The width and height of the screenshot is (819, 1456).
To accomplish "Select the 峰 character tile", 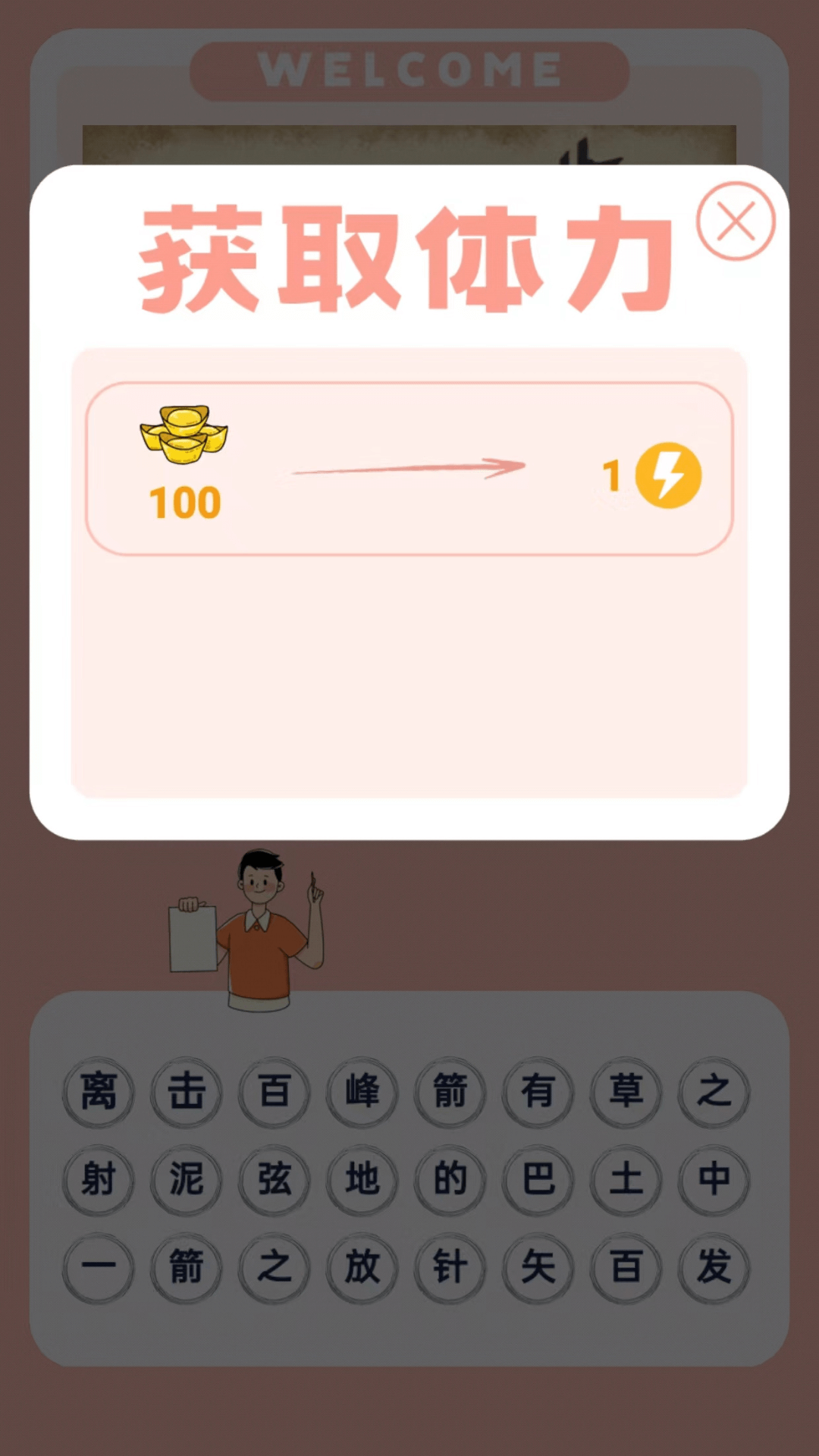I will (362, 1092).
